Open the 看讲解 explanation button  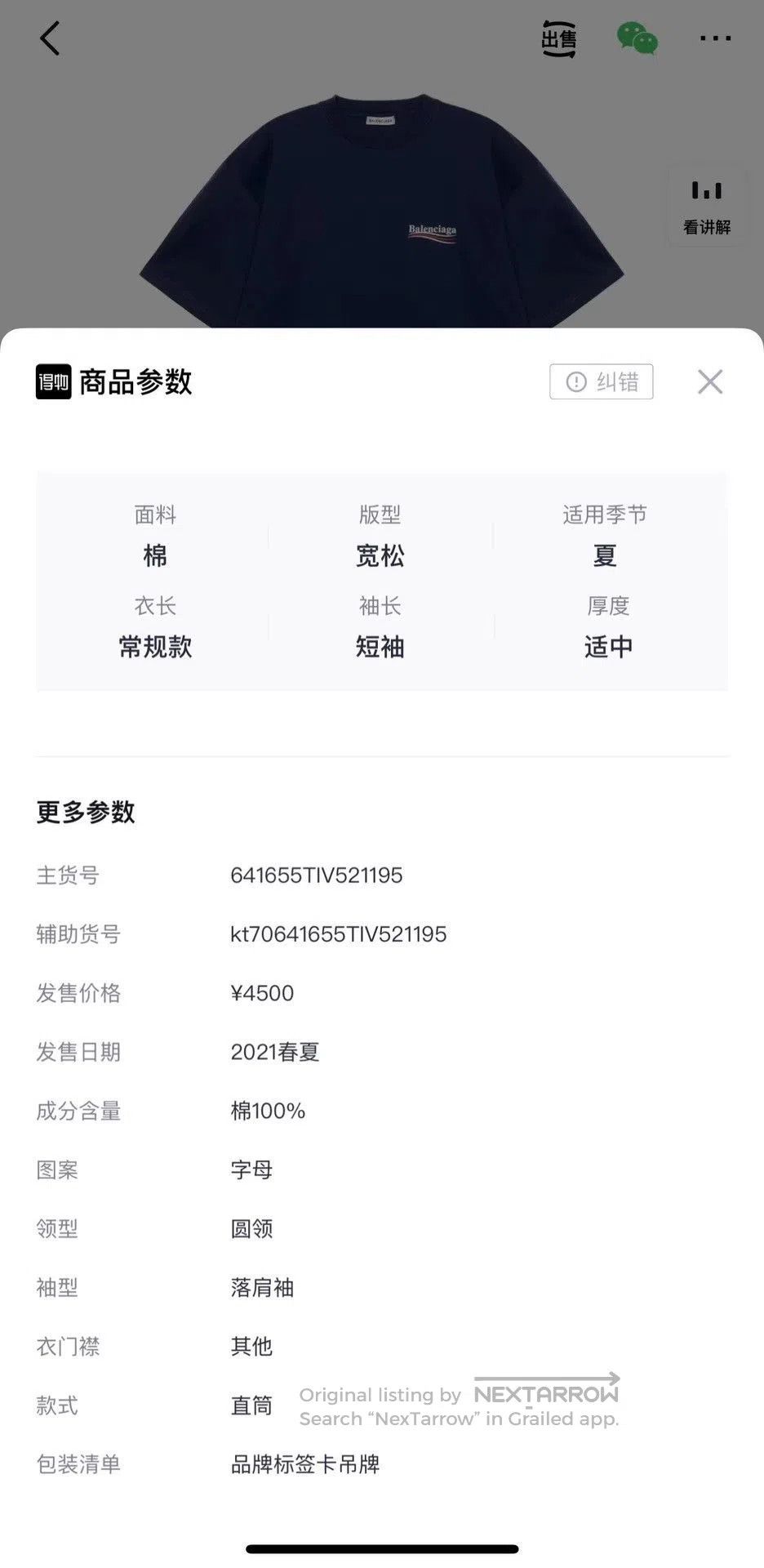(707, 207)
